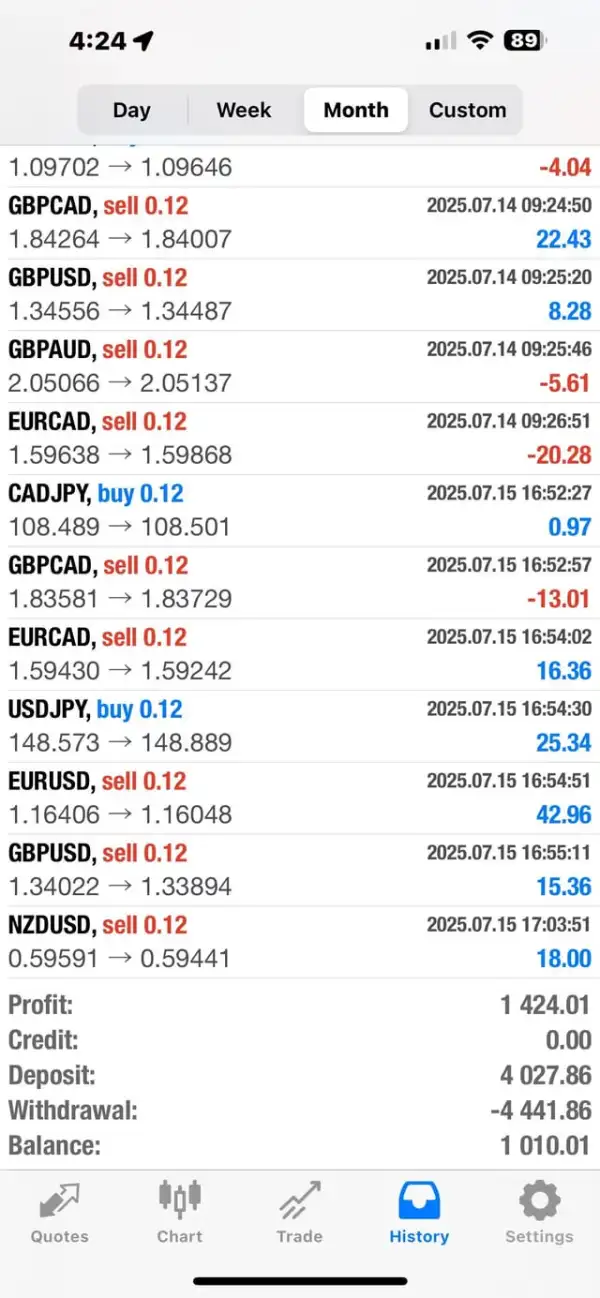
Task: Open the Chart tab
Action: click(x=180, y=1212)
